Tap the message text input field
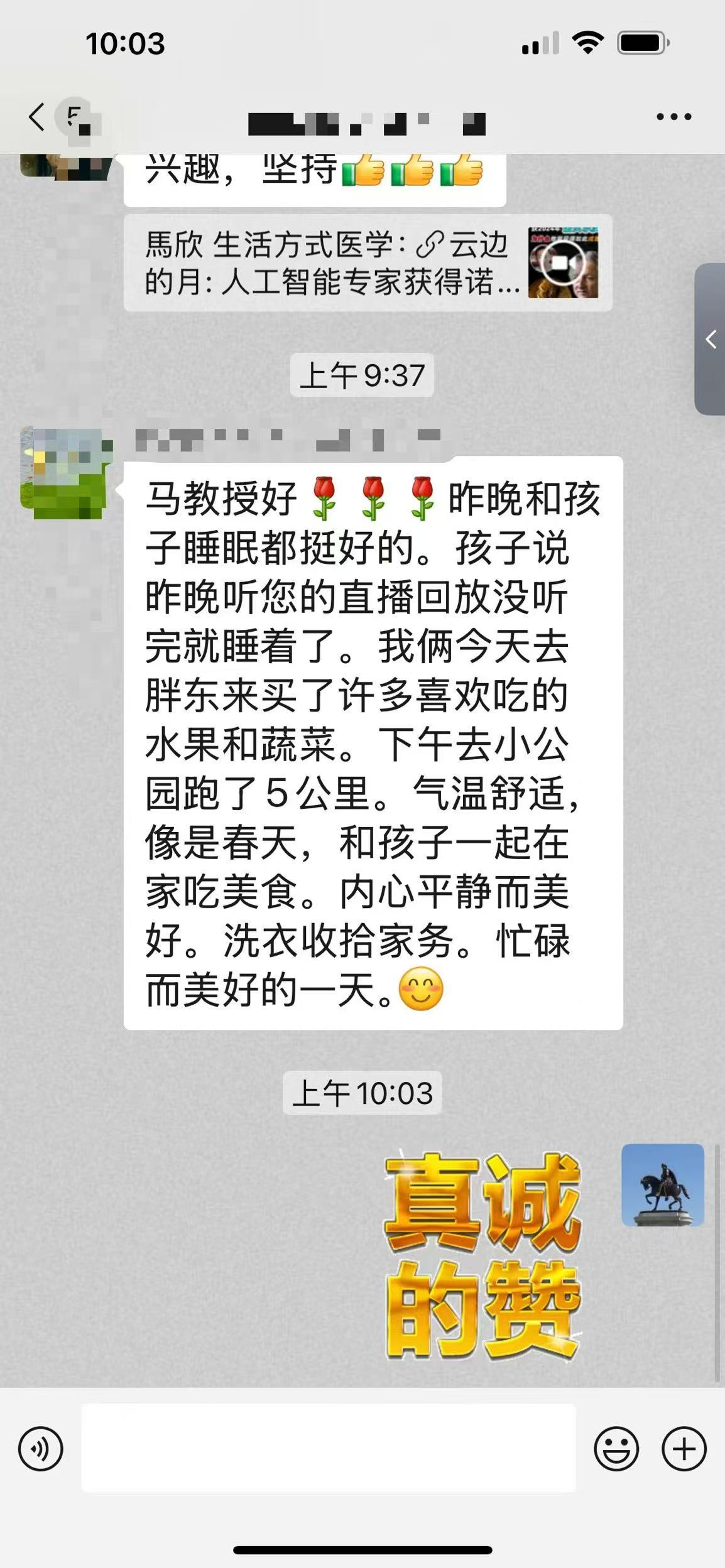Viewport: 725px width, 1568px height. [328, 1448]
